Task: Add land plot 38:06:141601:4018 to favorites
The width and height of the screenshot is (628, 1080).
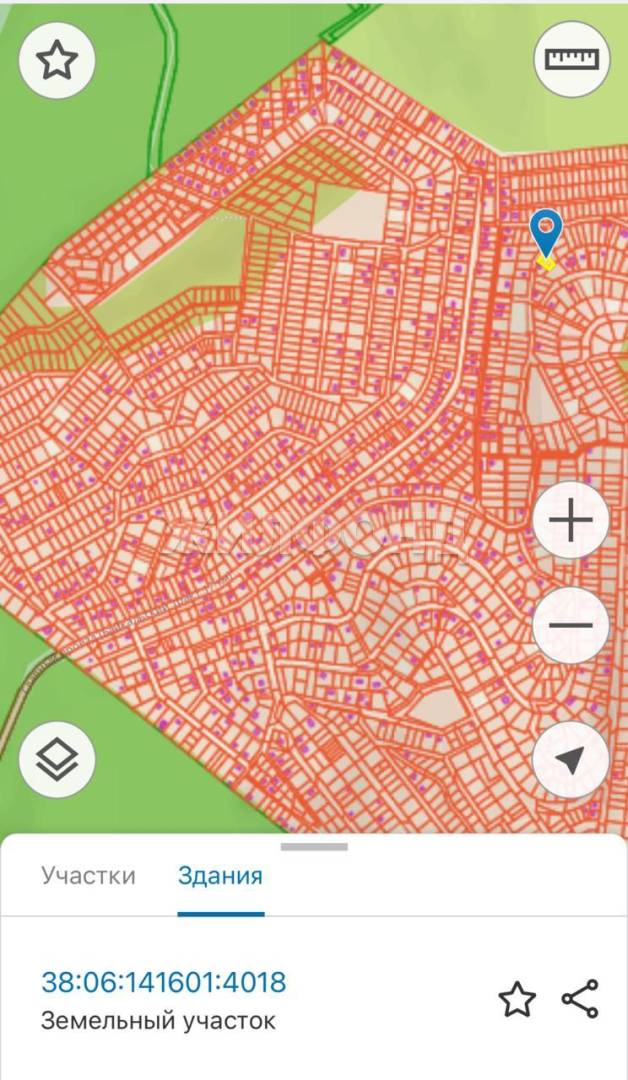Action: (517, 999)
